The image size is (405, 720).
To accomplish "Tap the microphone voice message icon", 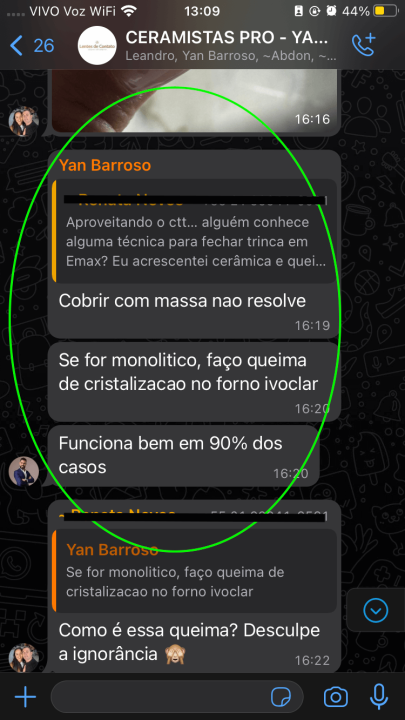I will coord(379,697).
